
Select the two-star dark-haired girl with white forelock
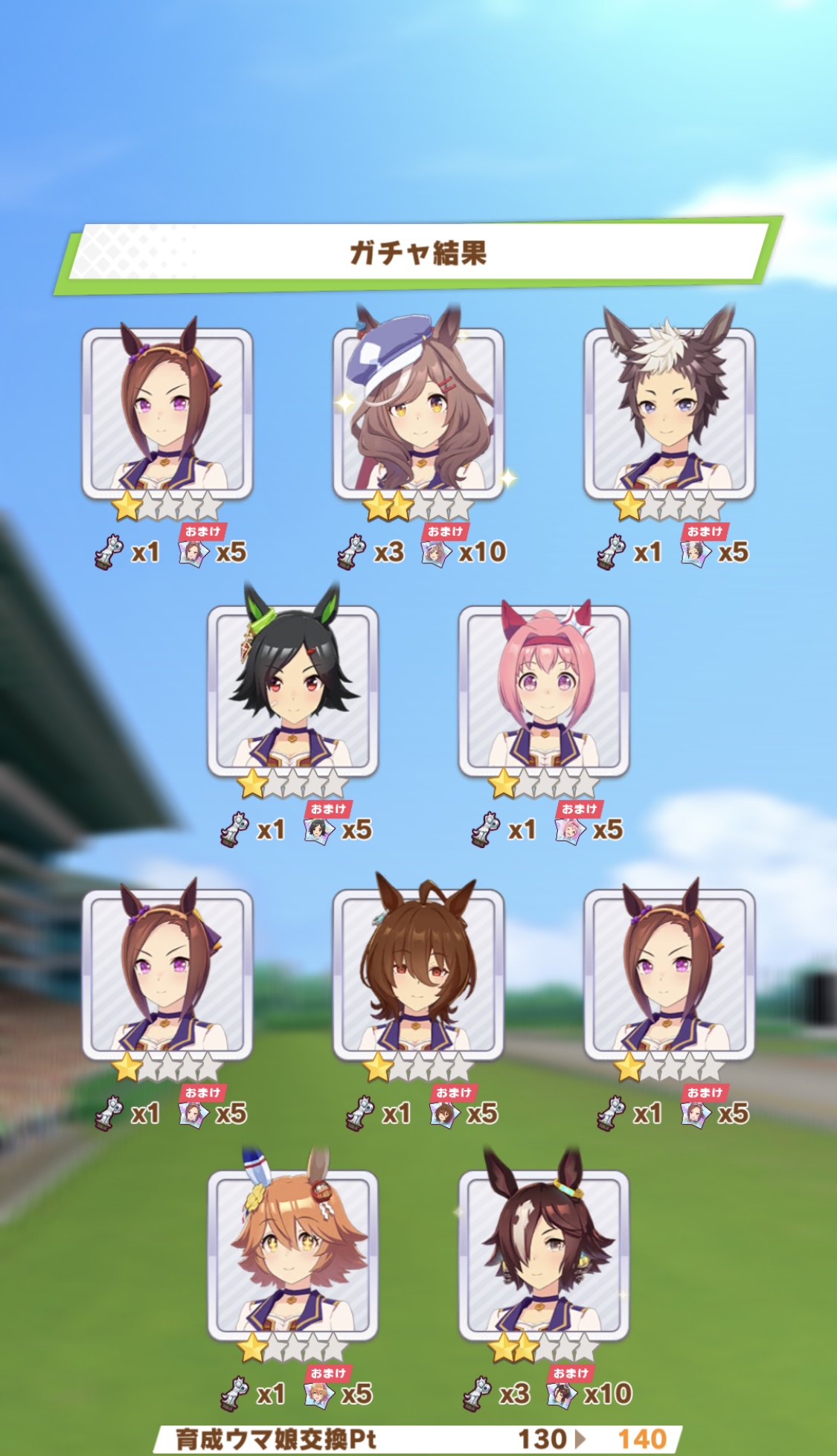(x=544, y=1254)
